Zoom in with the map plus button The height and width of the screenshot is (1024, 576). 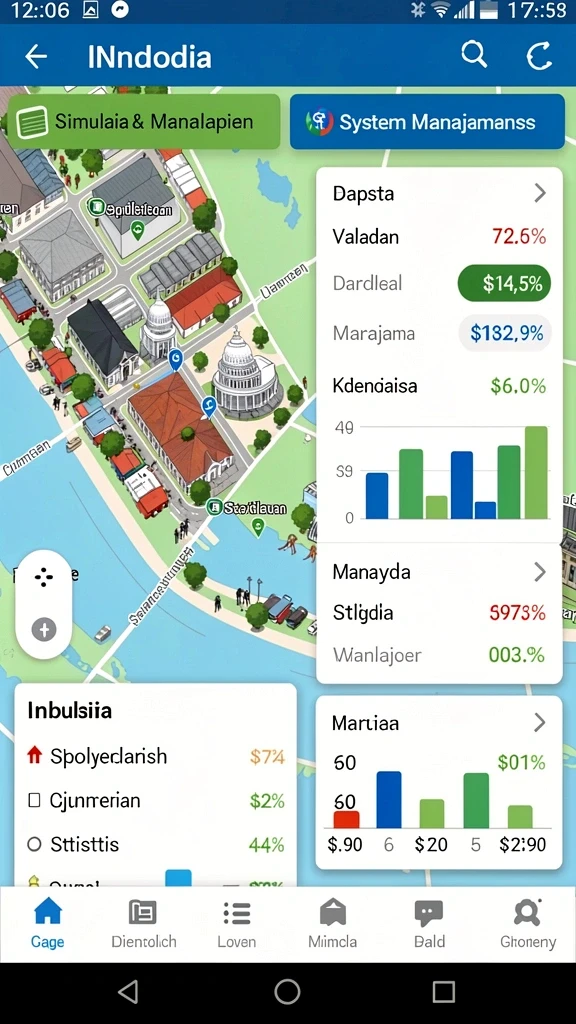pyautogui.click(x=44, y=630)
